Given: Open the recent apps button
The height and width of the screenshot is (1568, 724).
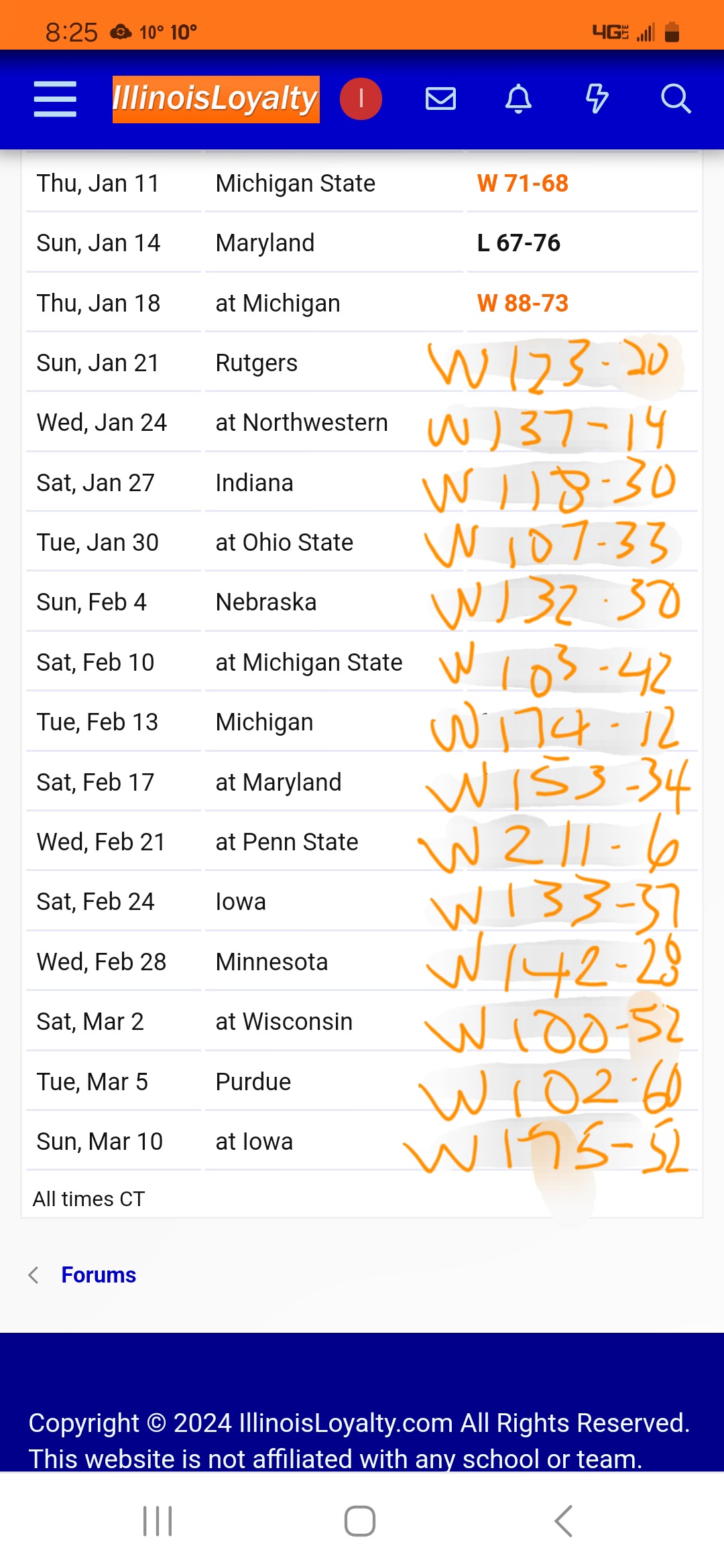Looking at the screenshot, I should [158, 1521].
